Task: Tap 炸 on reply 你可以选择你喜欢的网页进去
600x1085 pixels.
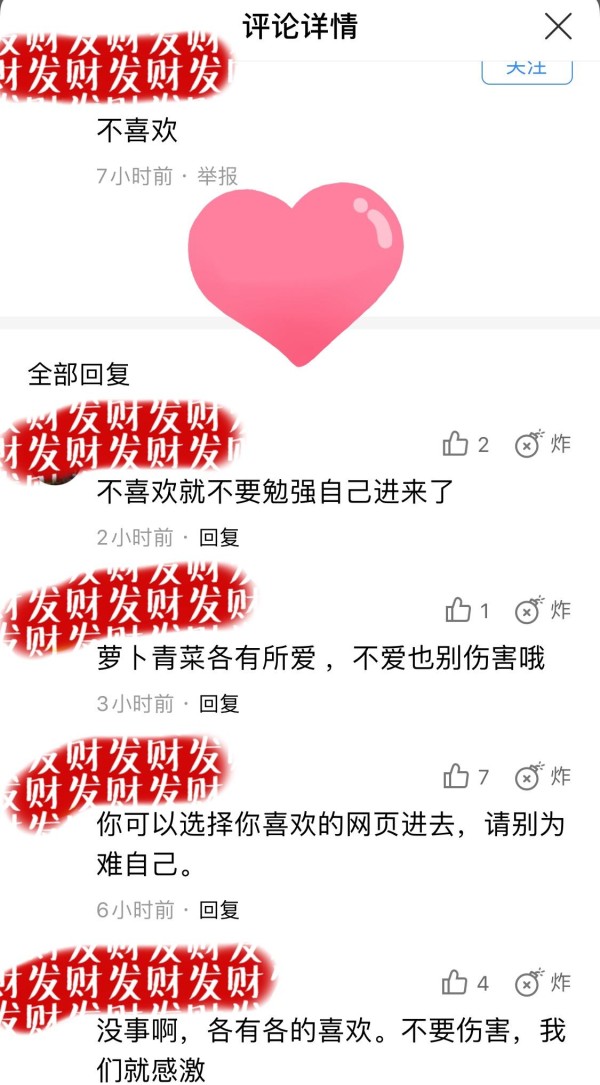Action: pos(542,777)
